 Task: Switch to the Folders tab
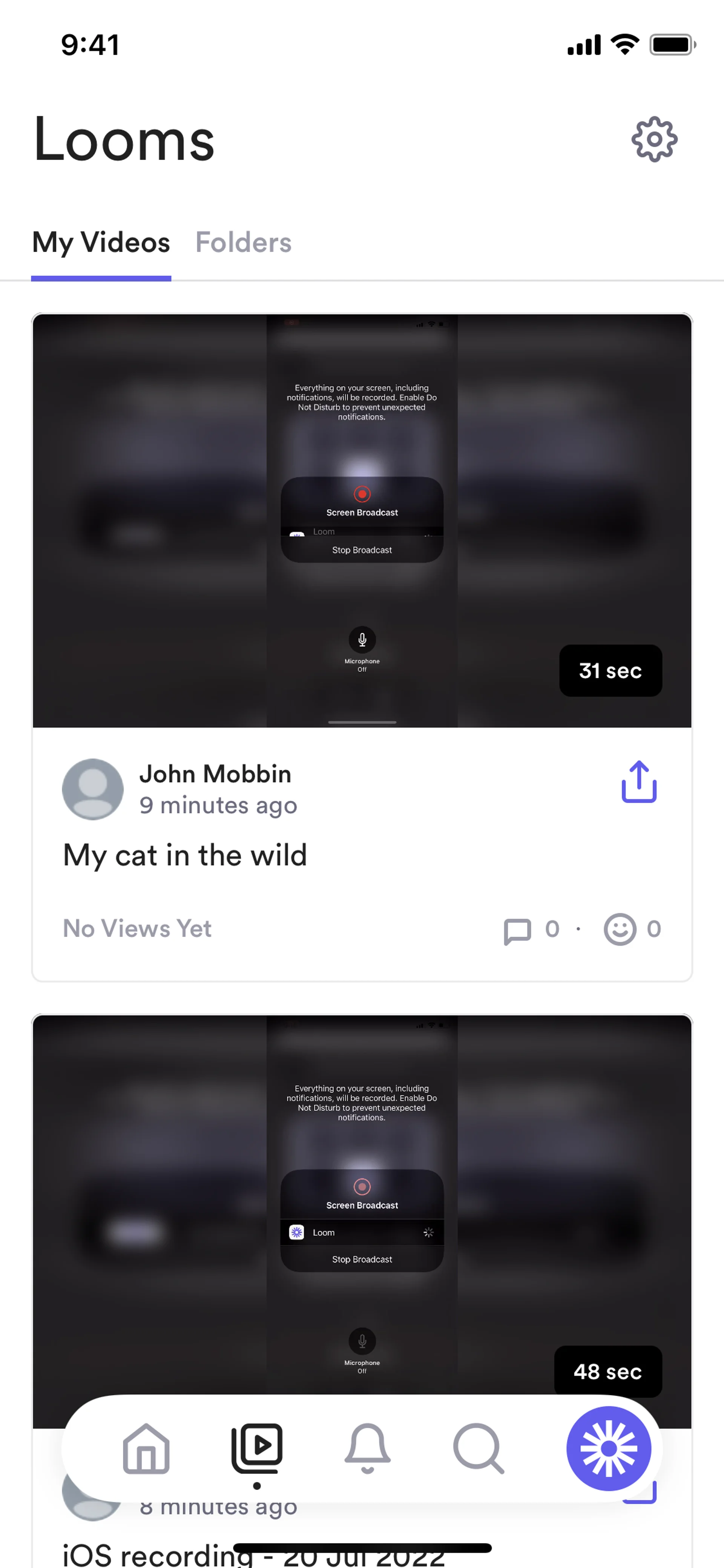243,242
